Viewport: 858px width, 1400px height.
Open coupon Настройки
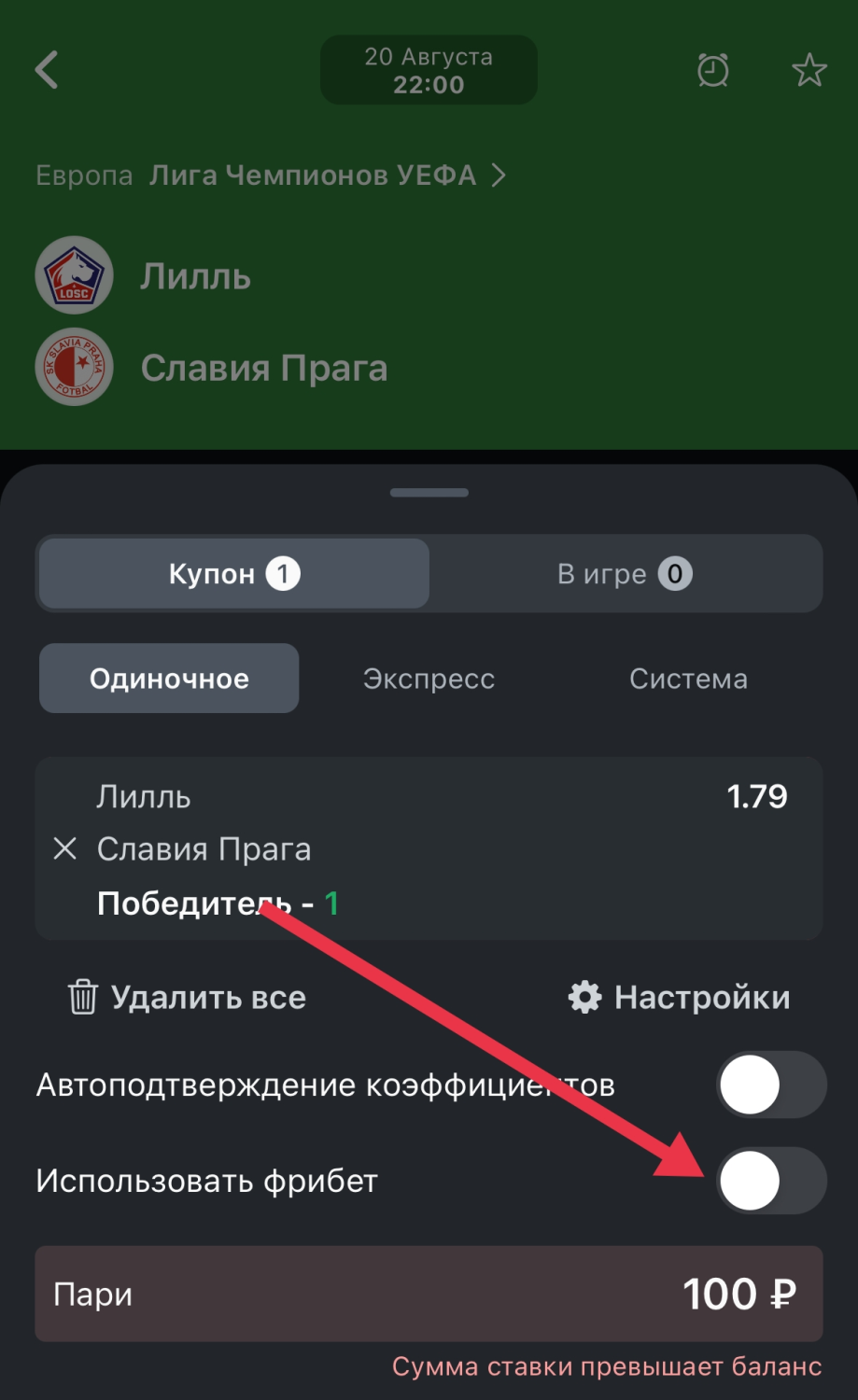point(679,997)
